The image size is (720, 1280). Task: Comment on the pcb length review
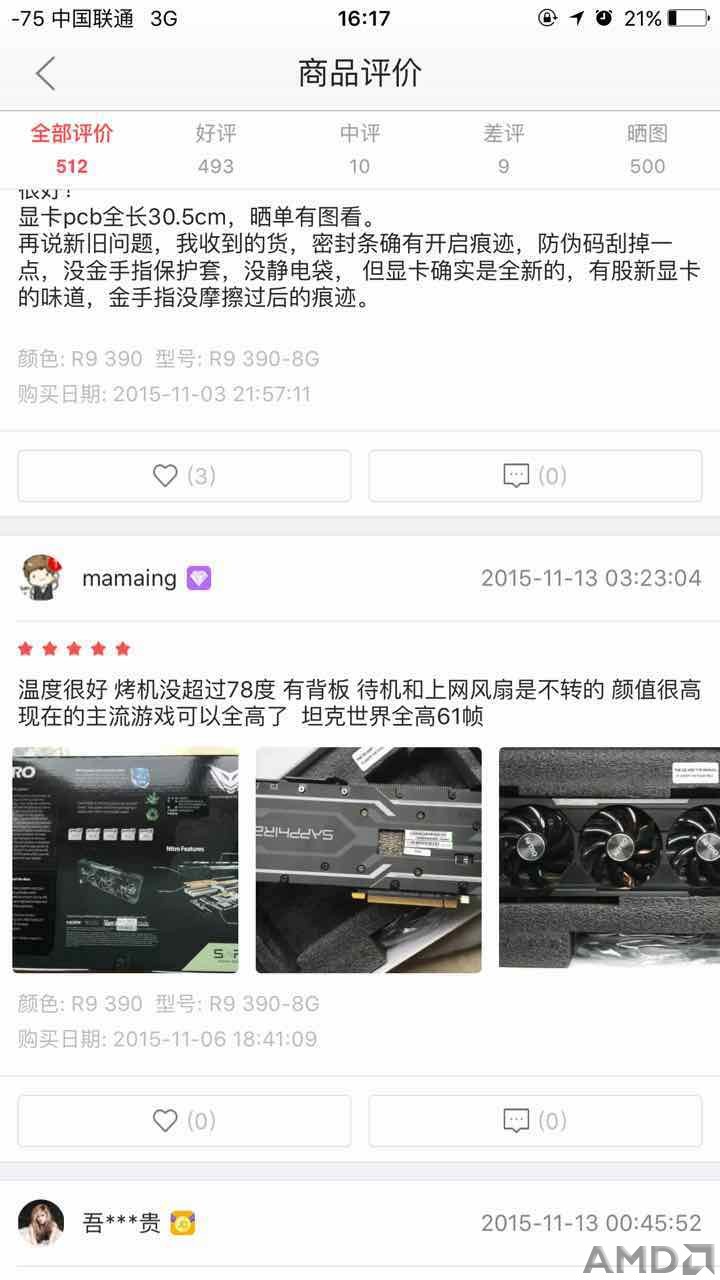(535, 476)
